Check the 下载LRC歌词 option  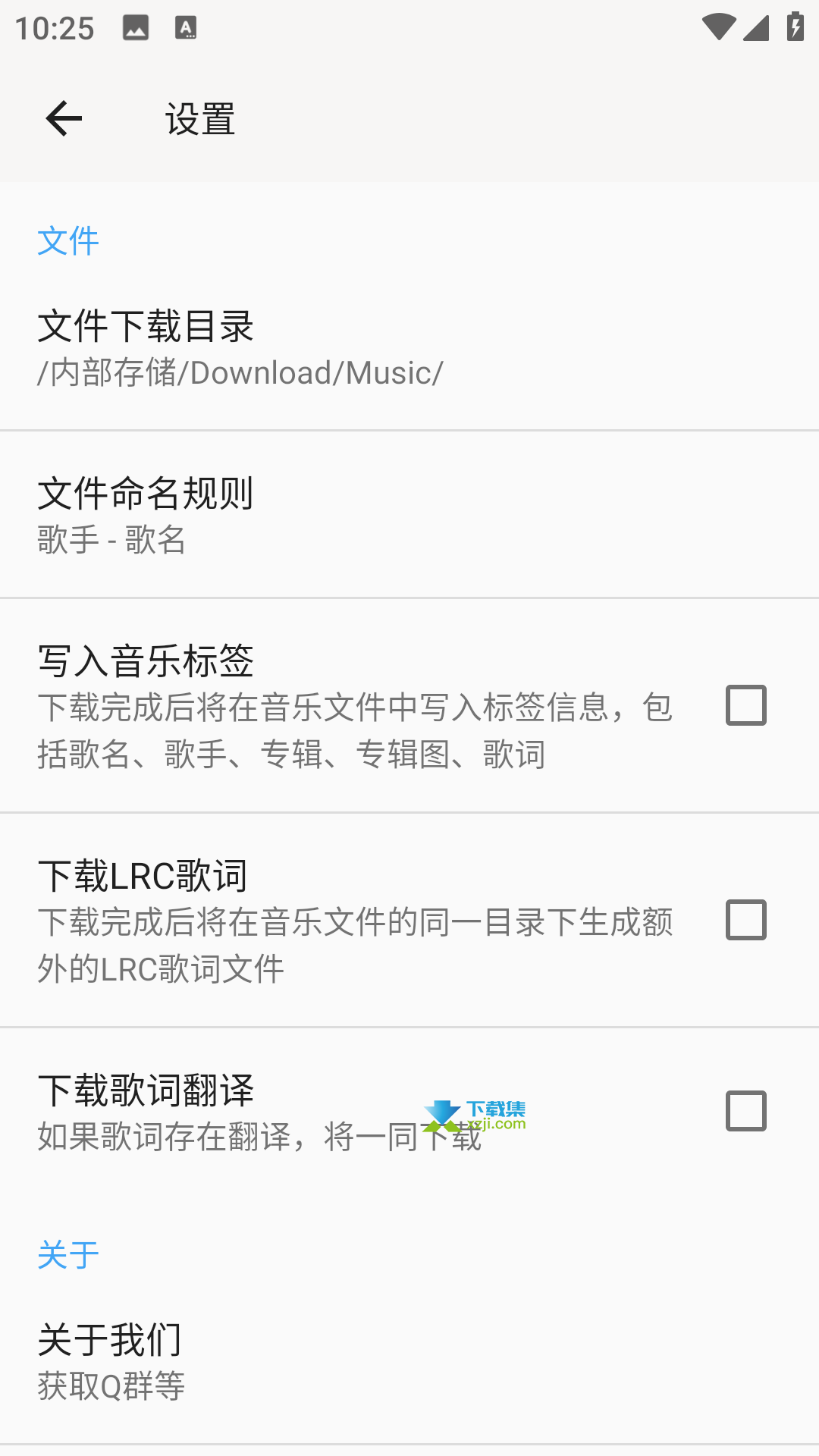click(x=746, y=920)
